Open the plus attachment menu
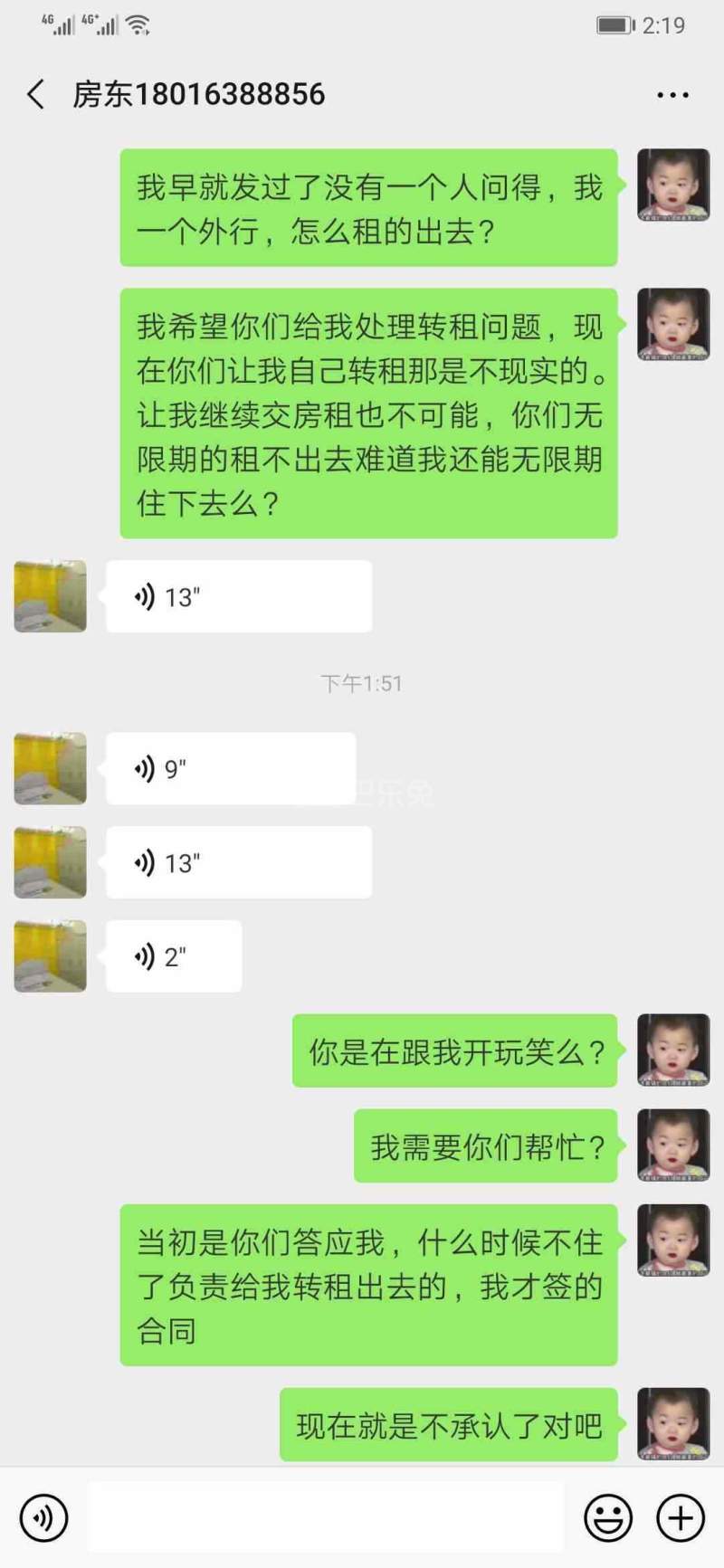Screen dimensions: 724x1568 click(681, 1517)
